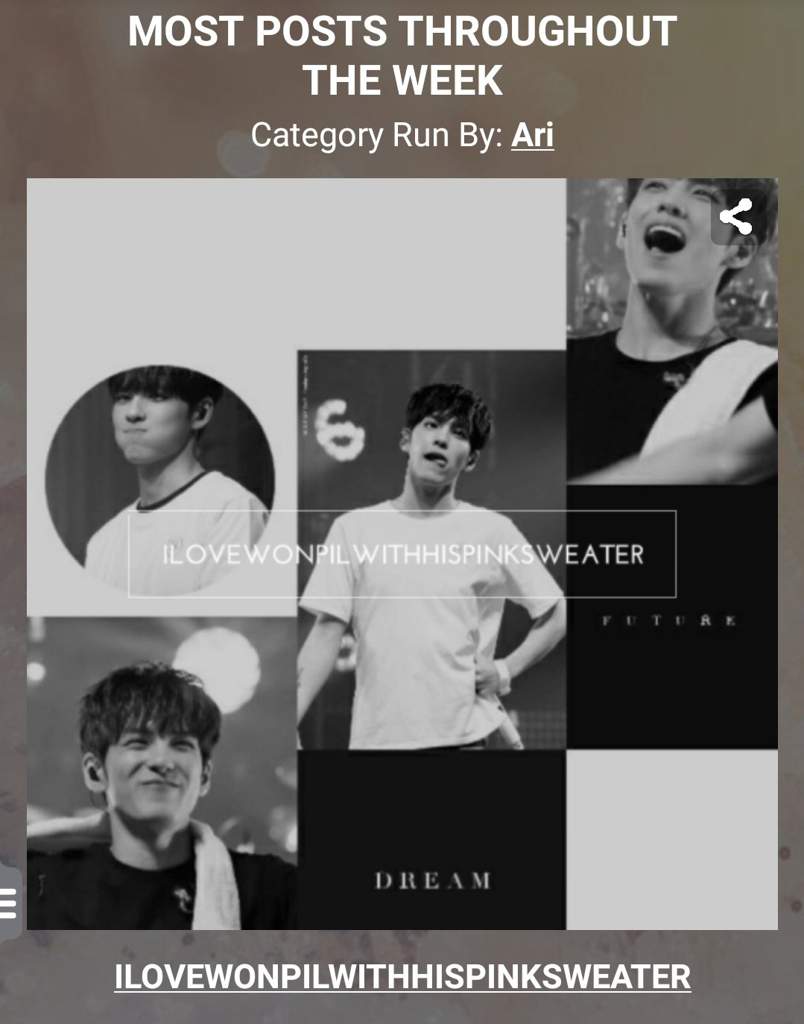804x1024 pixels.
Task: Open ILOVEWONPILWITHHISPINKSWEATER profile link
Action: 402,976
